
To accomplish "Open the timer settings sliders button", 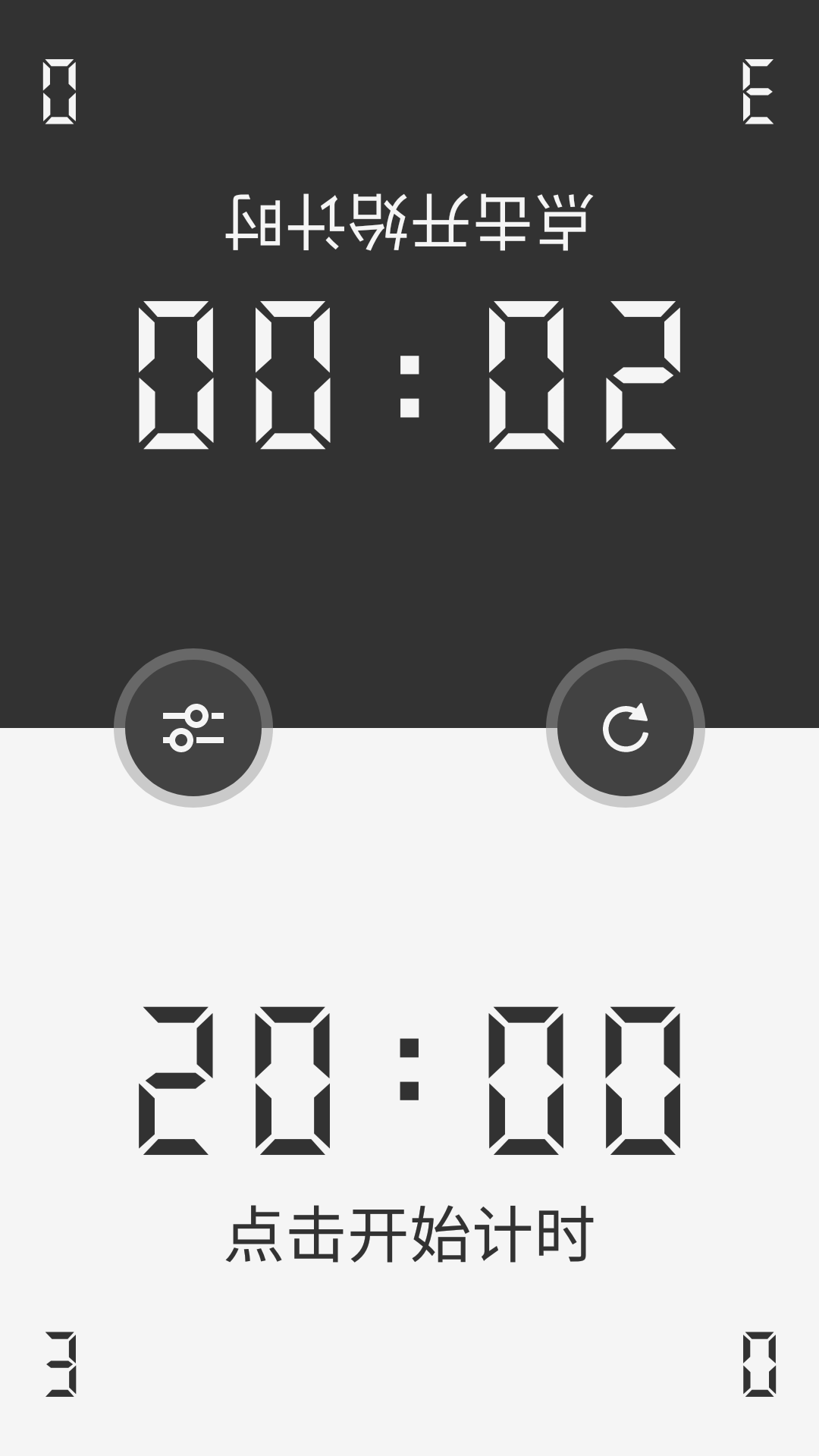I will pos(193,728).
